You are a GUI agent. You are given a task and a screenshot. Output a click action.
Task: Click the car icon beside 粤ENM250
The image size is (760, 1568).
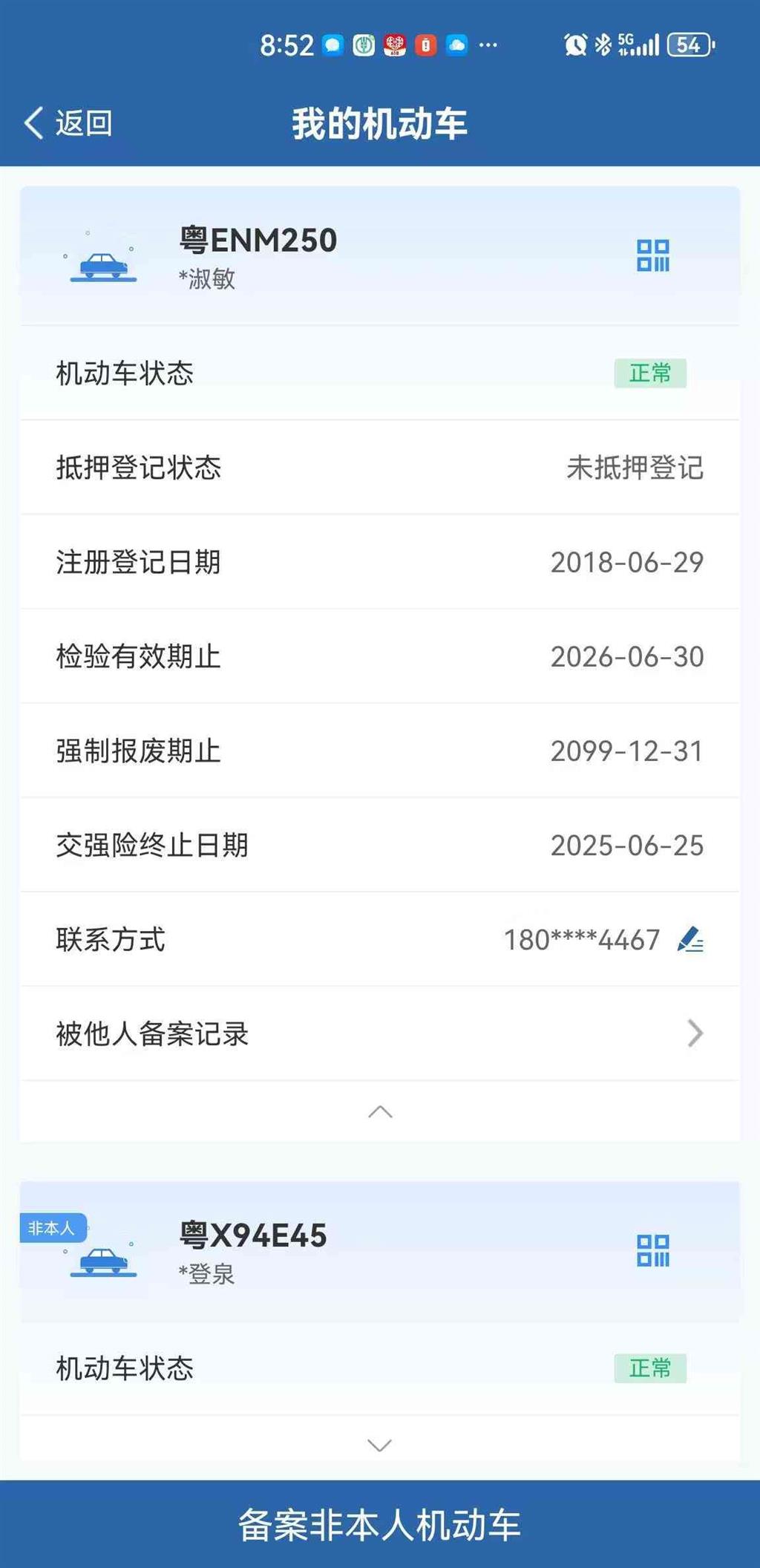click(104, 266)
